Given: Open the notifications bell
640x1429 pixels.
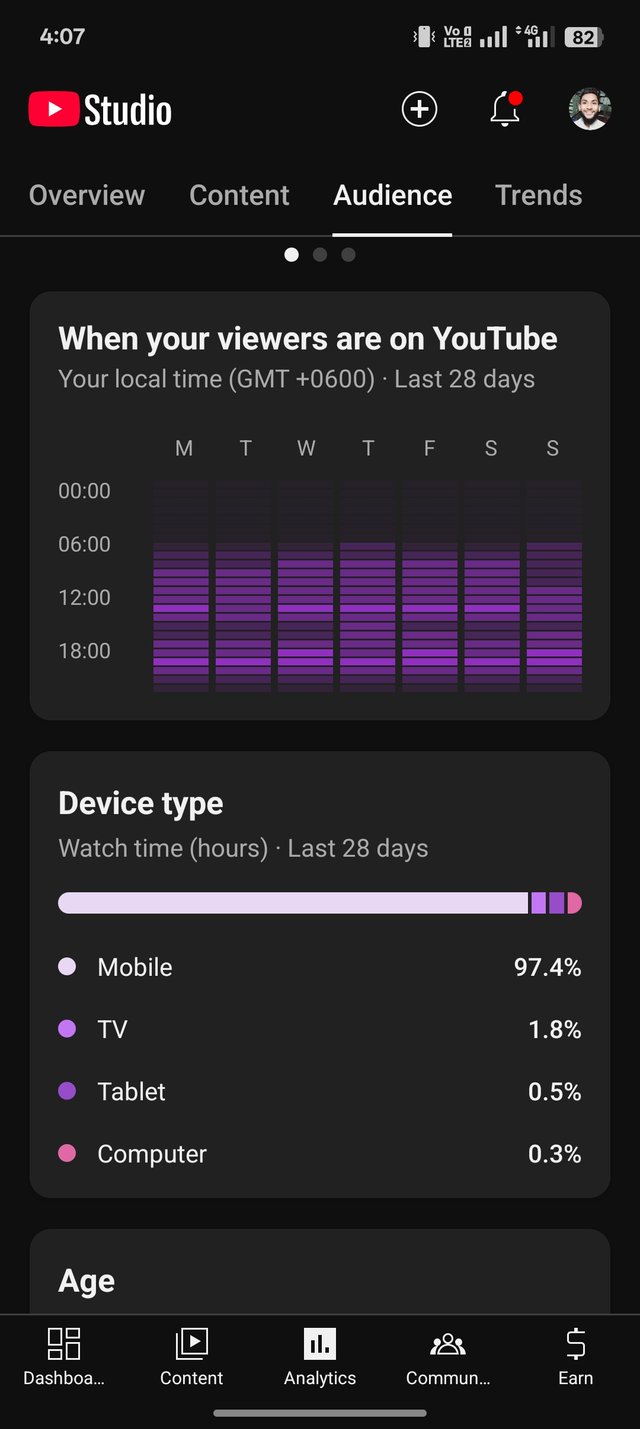Looking at the screenshot, I should (x=505, y=109).
